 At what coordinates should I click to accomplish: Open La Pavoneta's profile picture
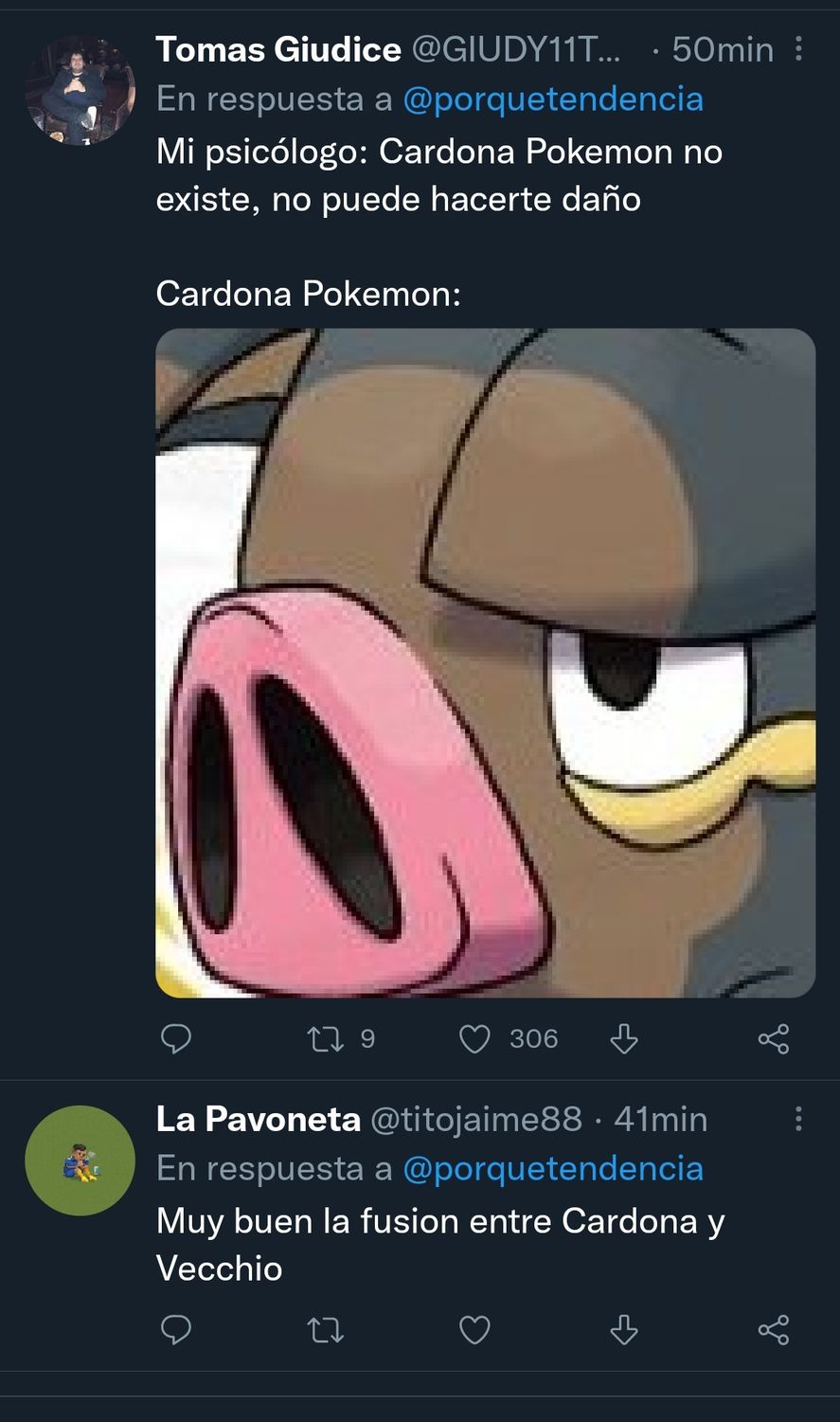click(80, 1161)
